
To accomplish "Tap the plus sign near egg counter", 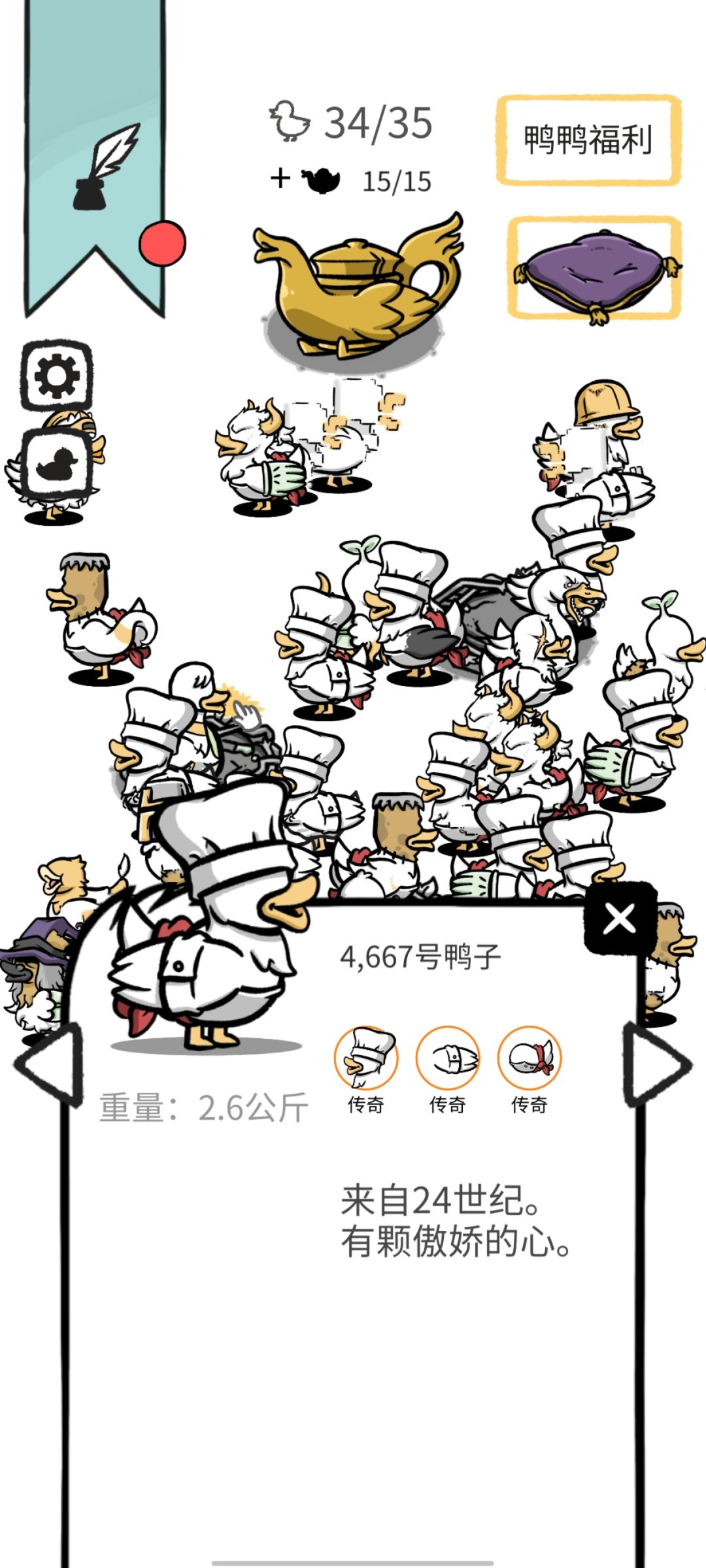I will (279, 178).
